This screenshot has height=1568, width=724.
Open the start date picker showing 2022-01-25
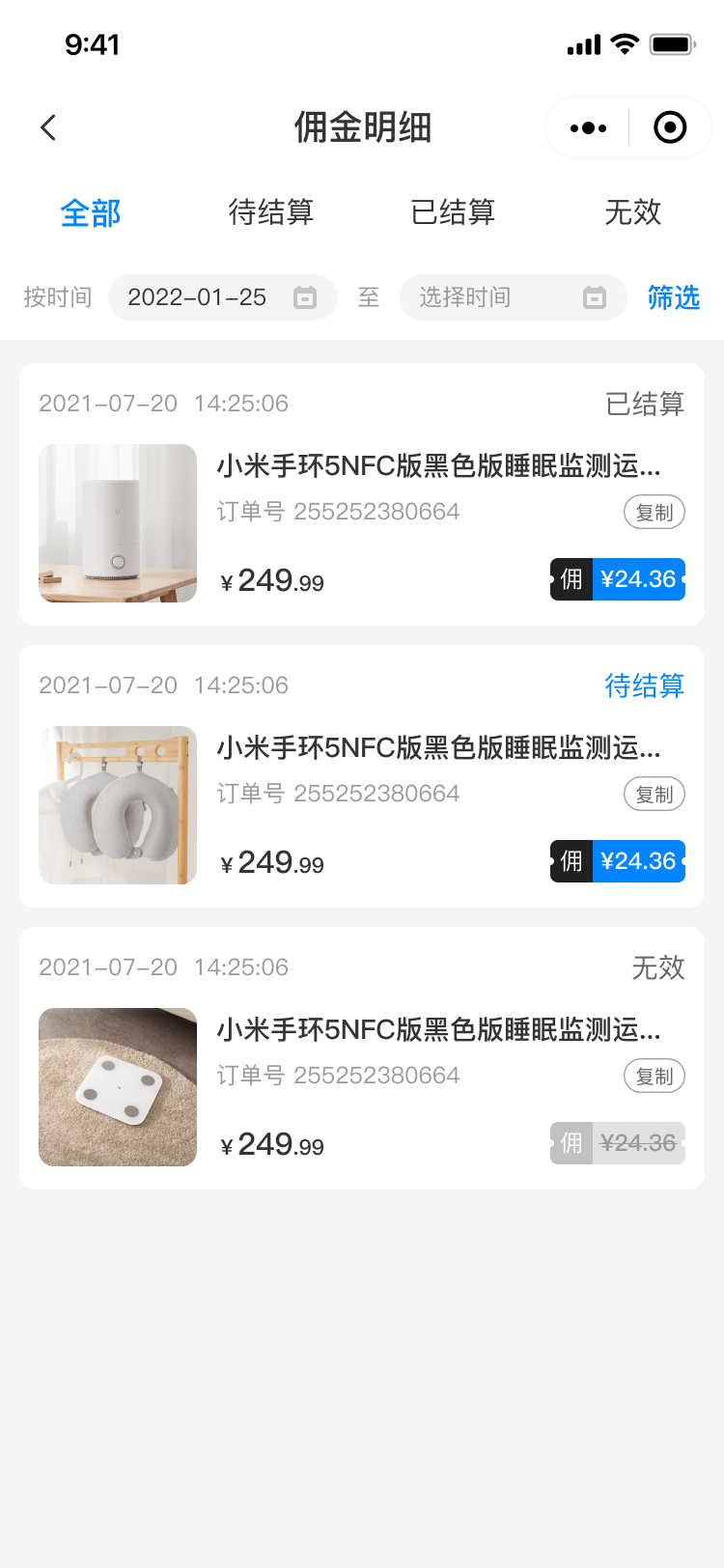[222, 297]
